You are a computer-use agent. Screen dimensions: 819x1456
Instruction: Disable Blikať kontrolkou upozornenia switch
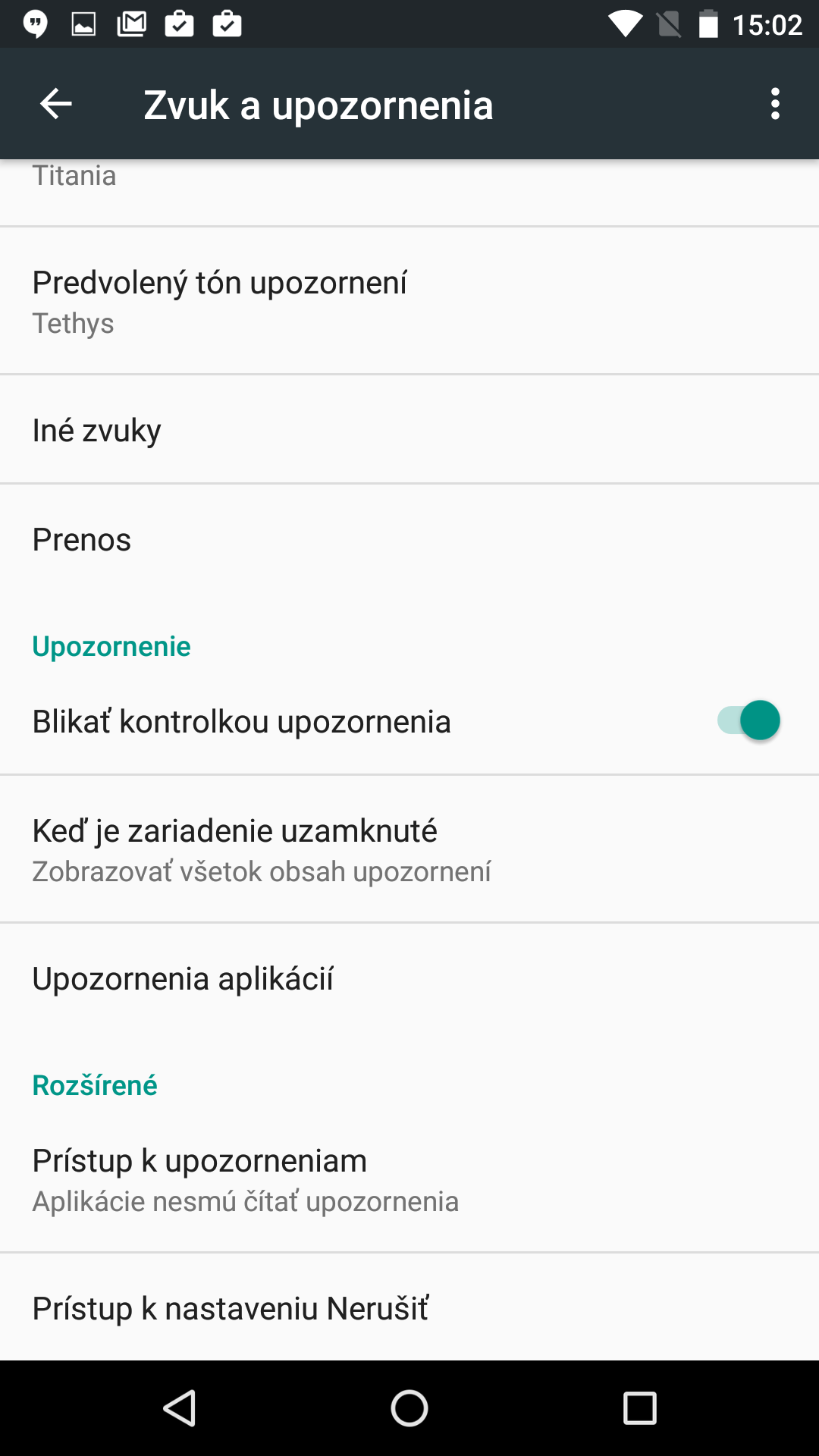(x=748, y=720)
